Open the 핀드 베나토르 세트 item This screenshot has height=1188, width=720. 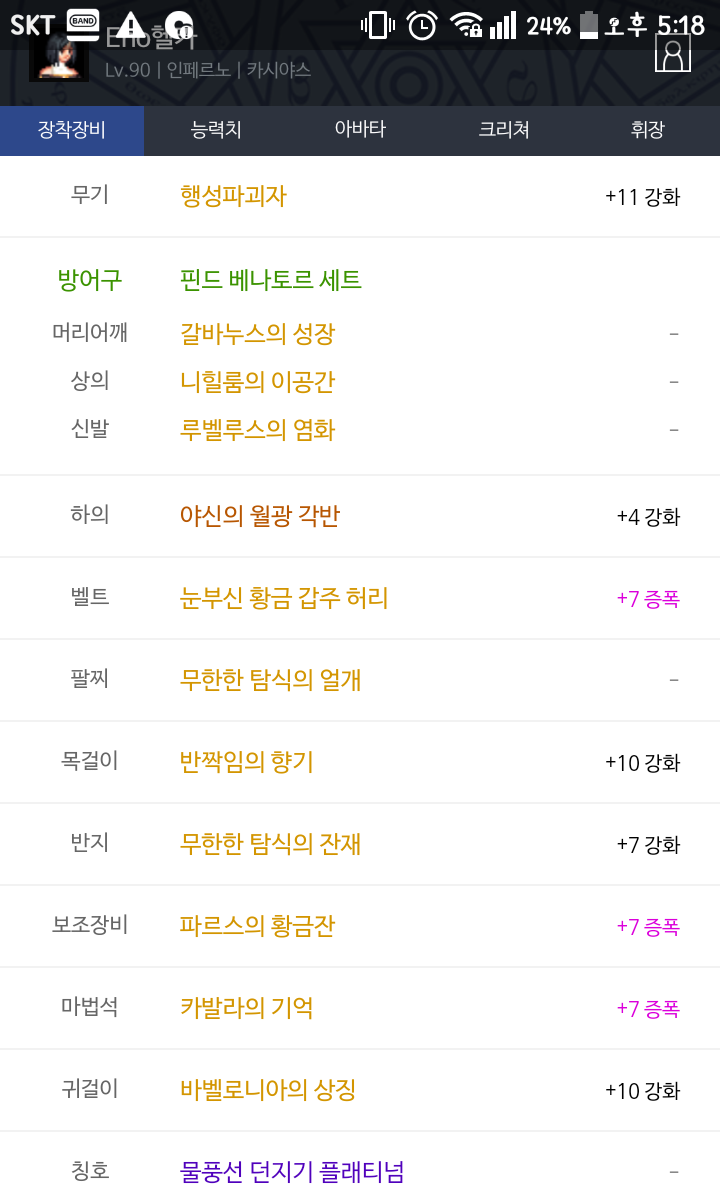(271, 280)
